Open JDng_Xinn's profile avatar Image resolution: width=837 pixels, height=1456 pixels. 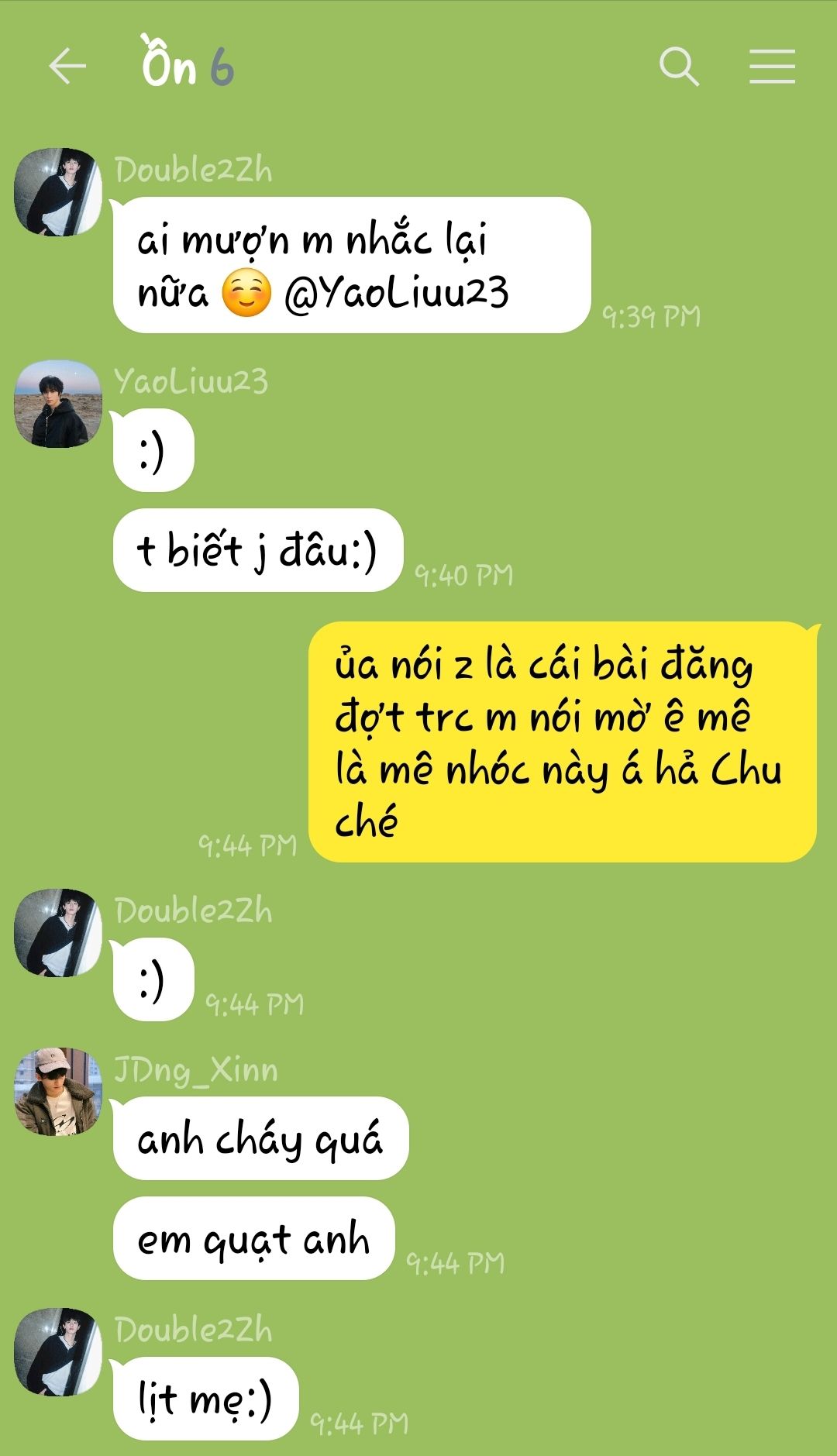coord(58,1092)
